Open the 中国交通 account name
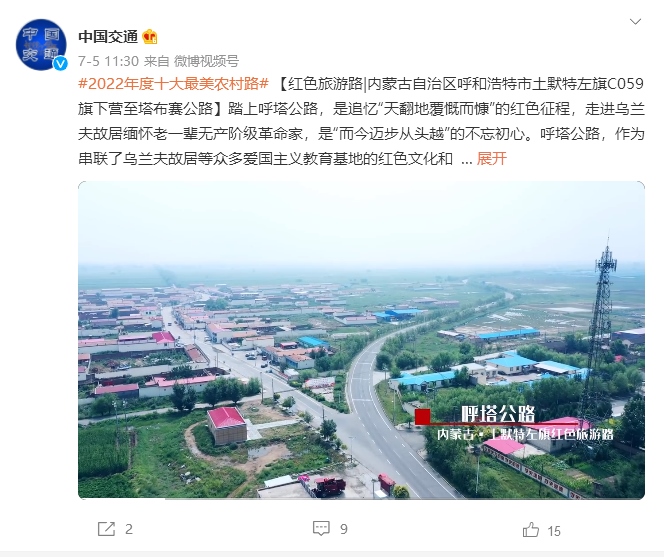Screen dimensions: 664x557 point(107,37)
